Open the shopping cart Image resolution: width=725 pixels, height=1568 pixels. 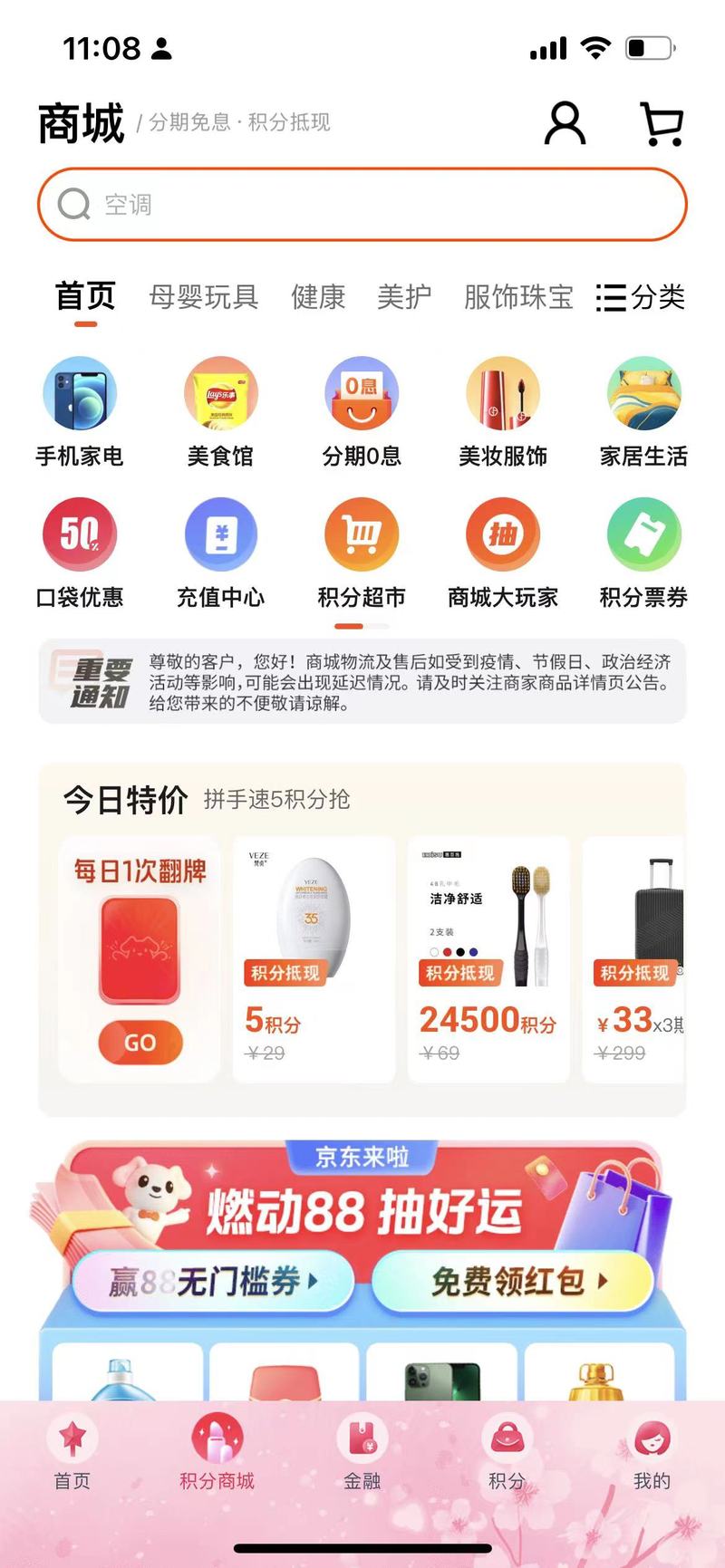662,123
